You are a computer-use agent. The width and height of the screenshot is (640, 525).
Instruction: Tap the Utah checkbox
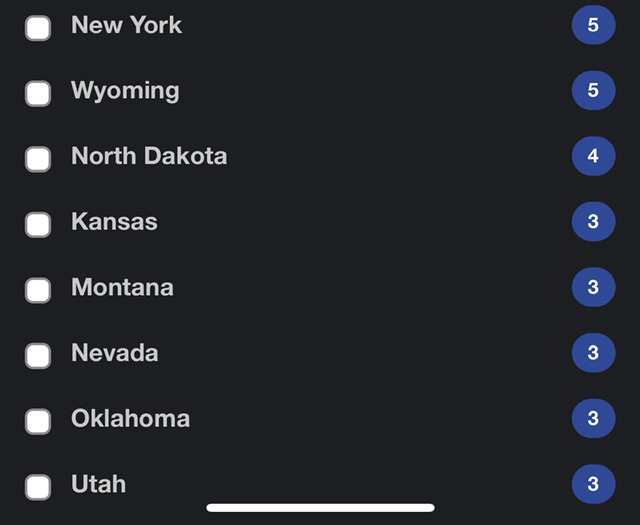pyautogui.click(x=38, y=487)
